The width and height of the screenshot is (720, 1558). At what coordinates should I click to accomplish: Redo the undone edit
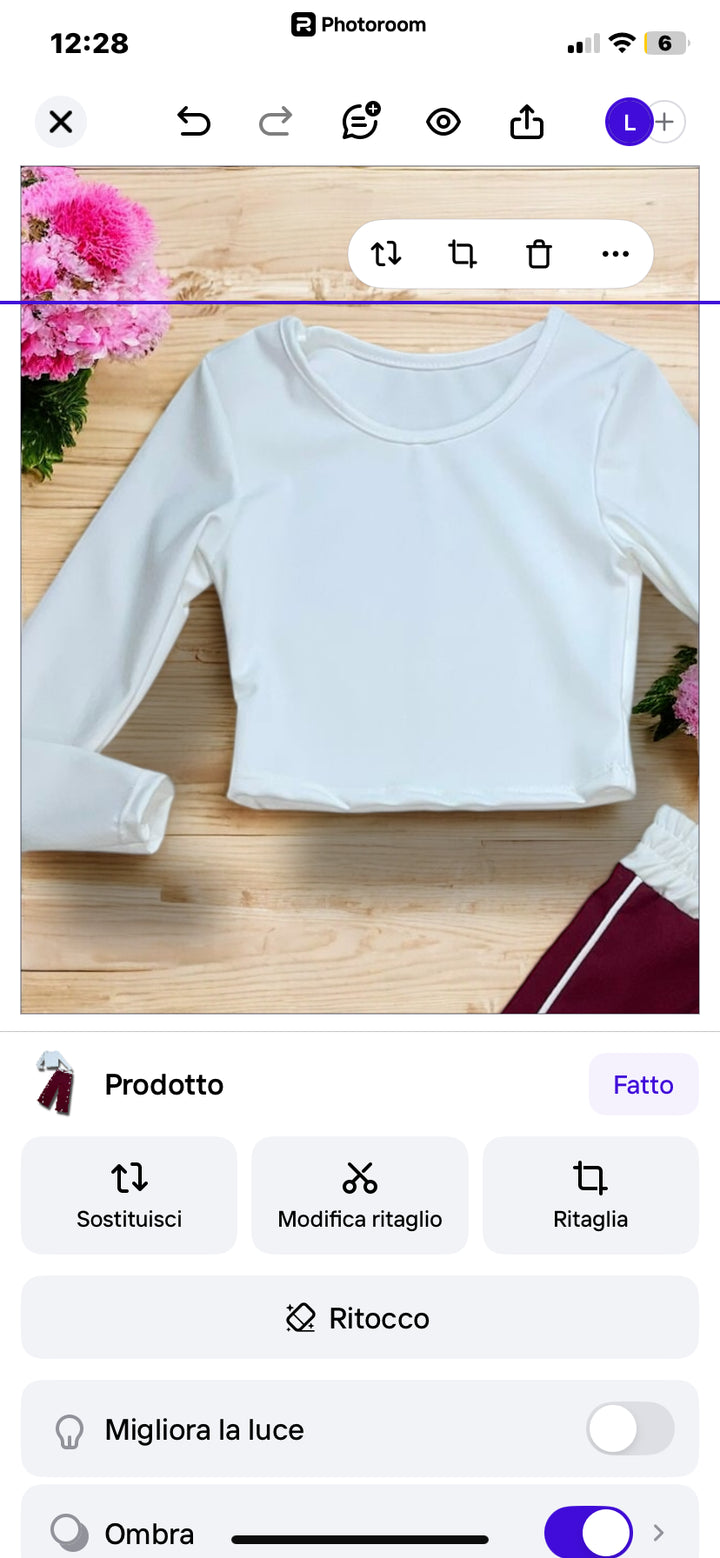pyautogui.click(x=275, y=122)
